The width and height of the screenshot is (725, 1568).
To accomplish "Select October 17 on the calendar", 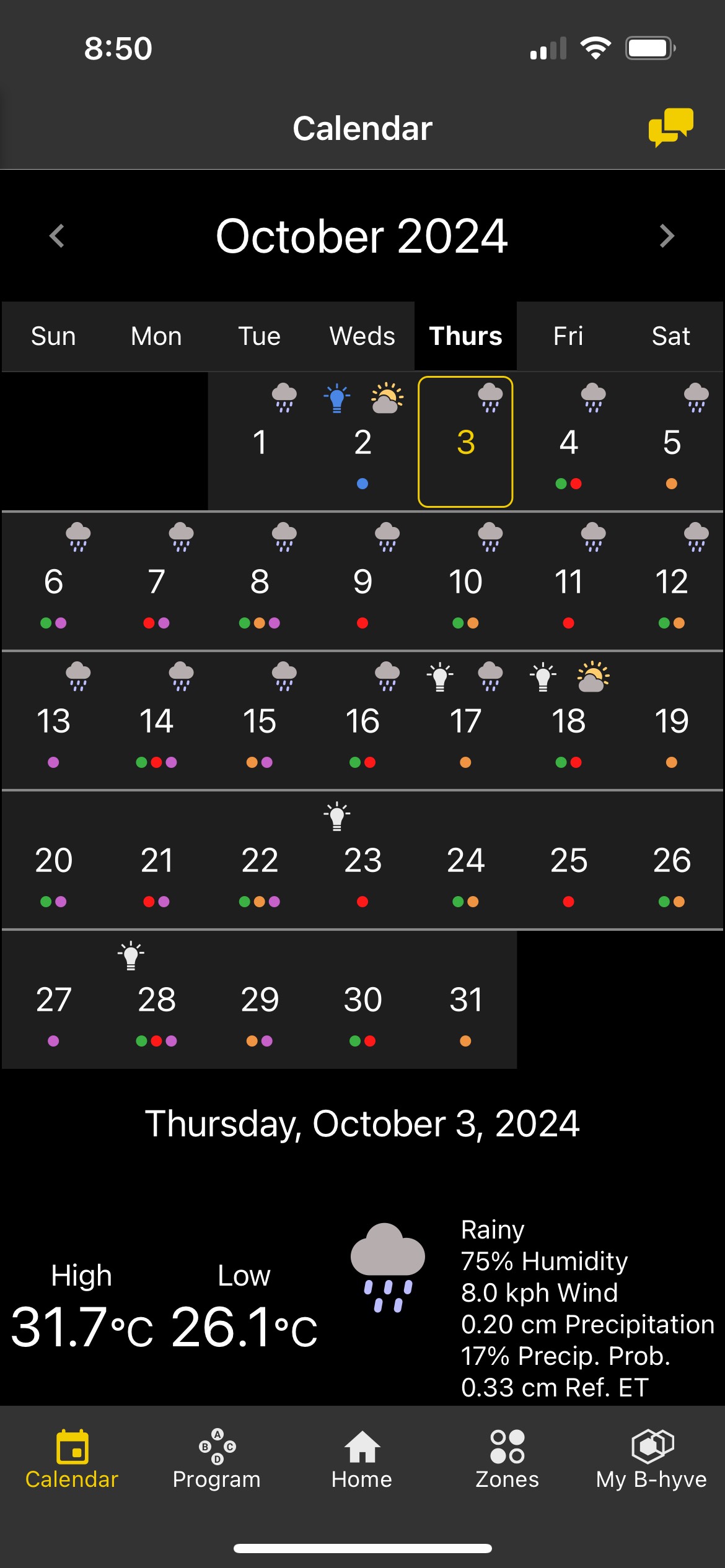I will point(465,721).
